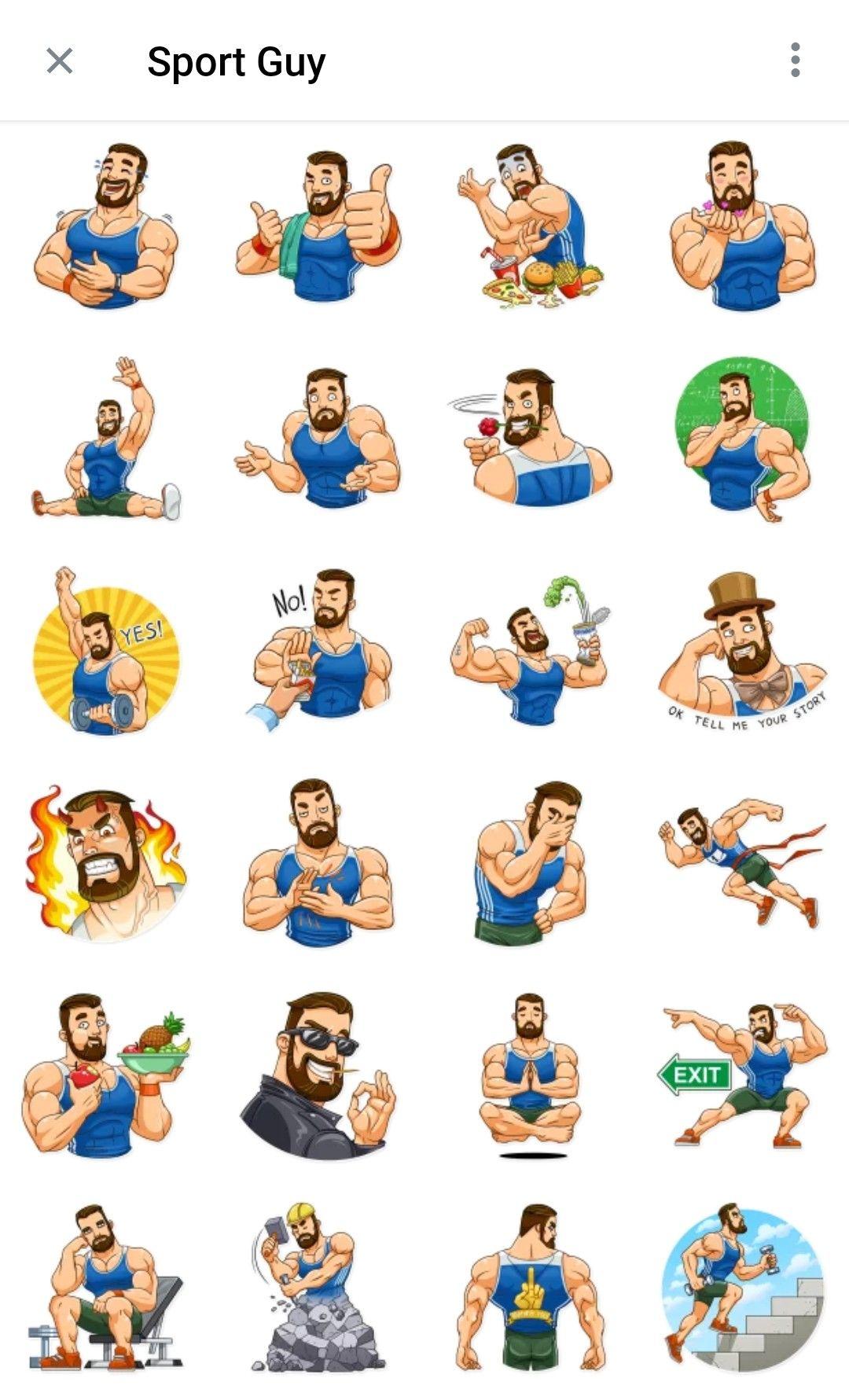The width and height of the screenshot is (849, 1400).
Task: Pick the double thumbs-up sticker with towel
Action: (318, 226)
